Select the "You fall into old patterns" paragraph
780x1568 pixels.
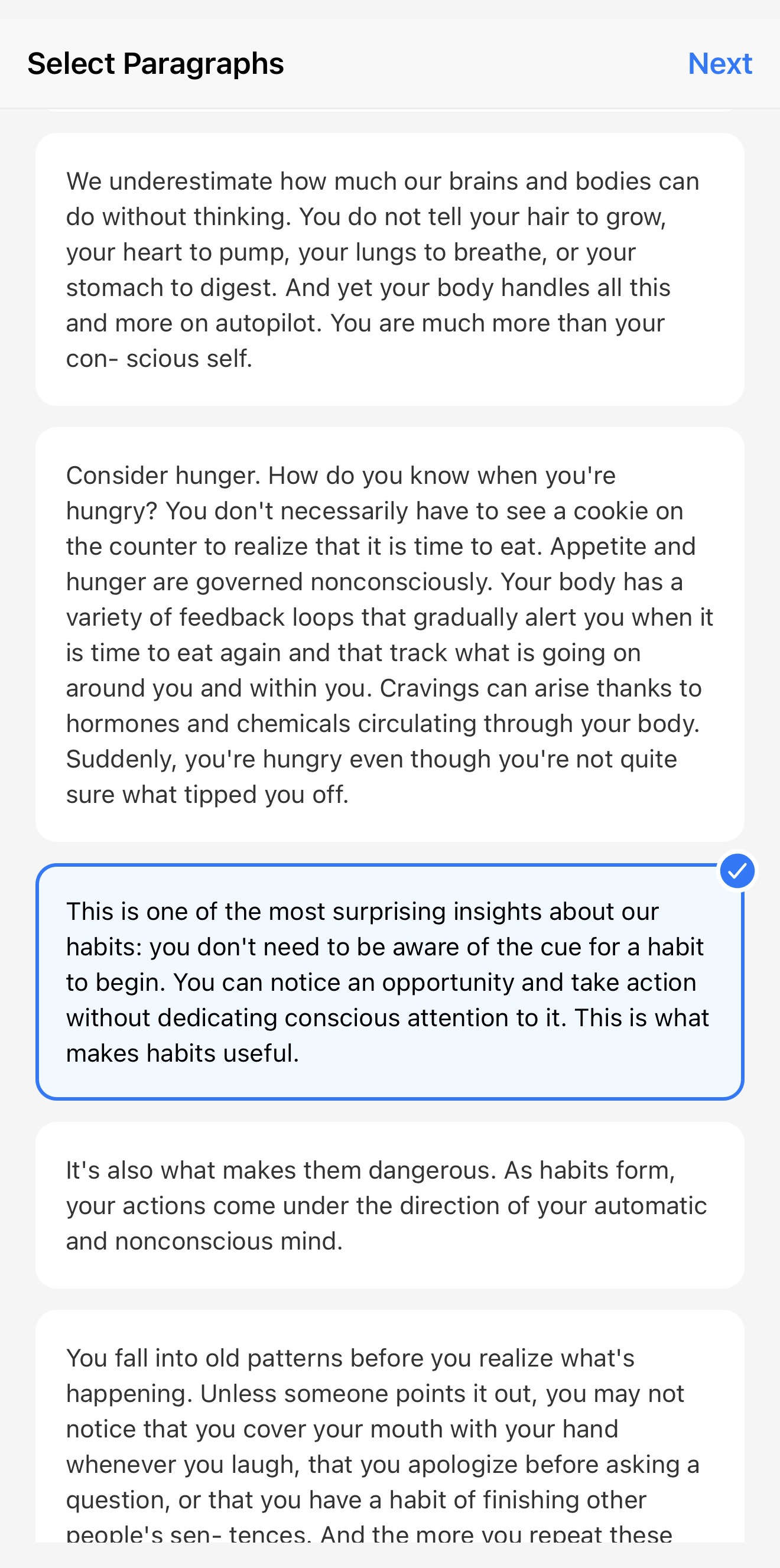389,1430
